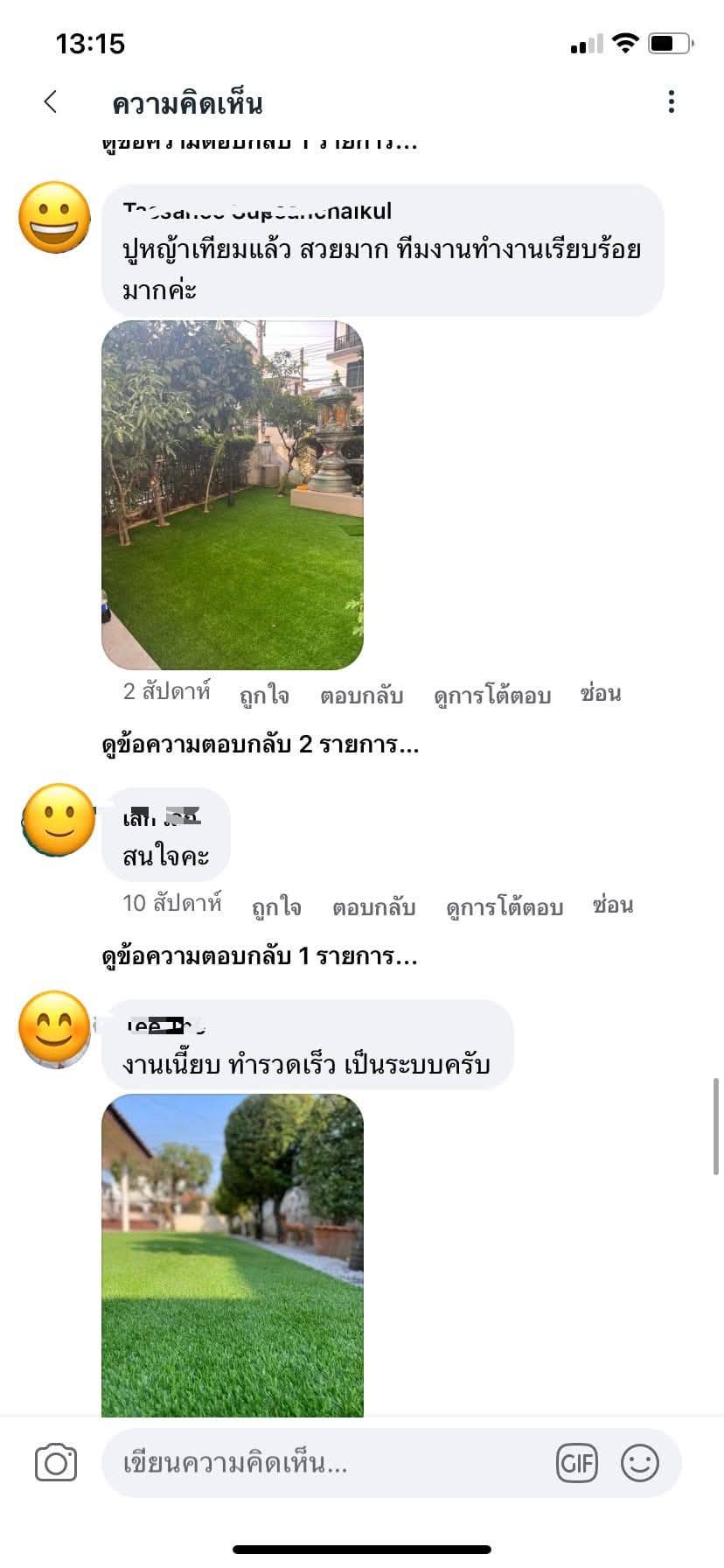Tap the เขียนความคิดเห็น comment field
724x1568 pixels.
[x=324, y=1463]
